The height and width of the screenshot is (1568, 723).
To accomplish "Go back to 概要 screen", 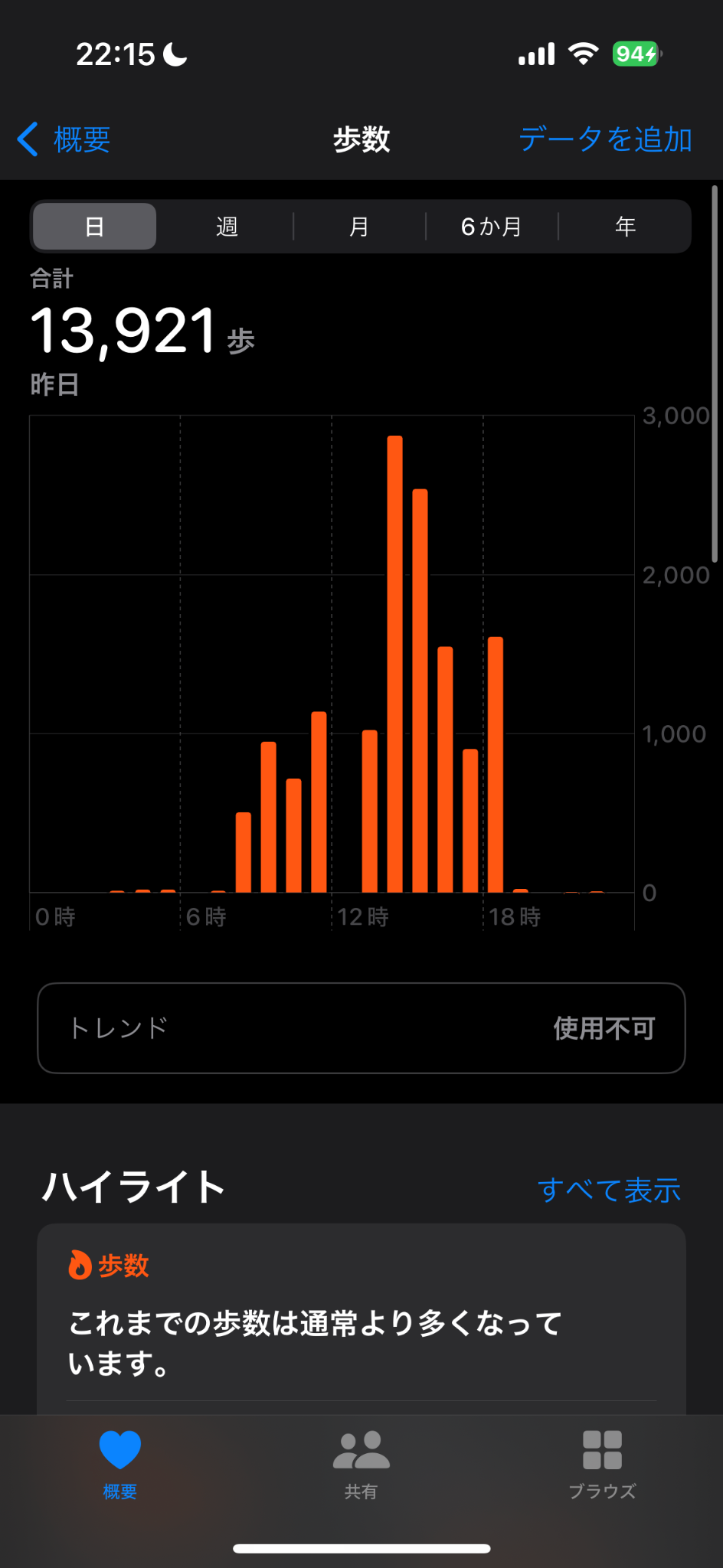I will tap(64, 139).
